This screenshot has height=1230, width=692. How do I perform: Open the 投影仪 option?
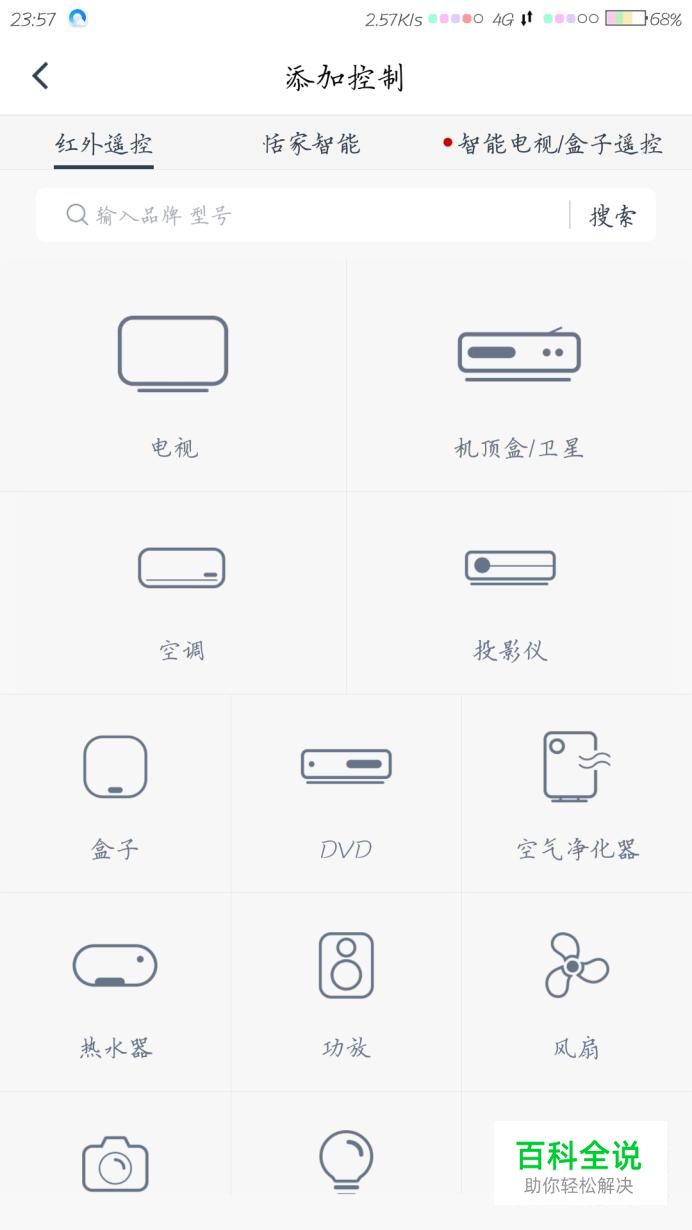519,593
